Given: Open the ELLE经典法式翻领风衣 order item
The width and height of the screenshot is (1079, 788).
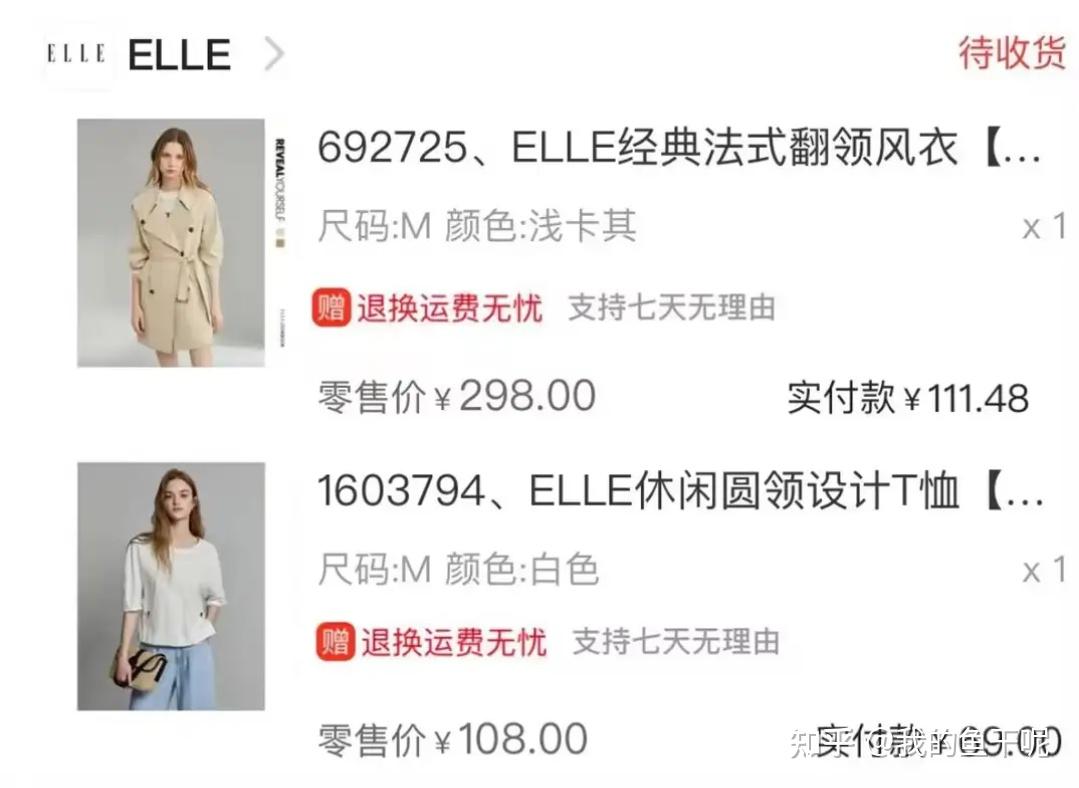Looking at the screenshot, I should click(x=678, y=150).
